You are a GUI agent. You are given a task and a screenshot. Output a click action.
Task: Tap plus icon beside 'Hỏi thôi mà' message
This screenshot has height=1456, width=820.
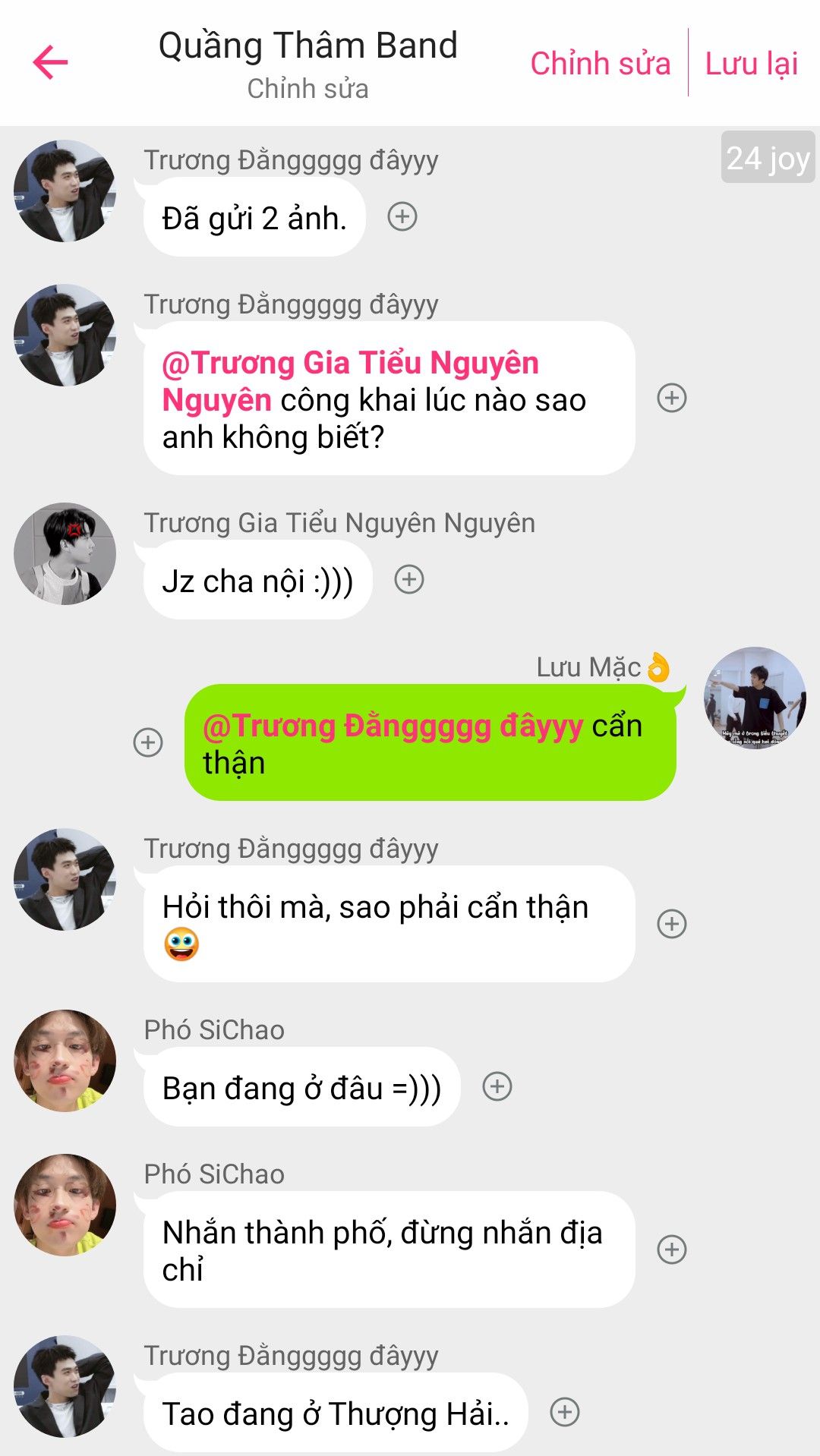pyautogui.click(x=672, y=924)
